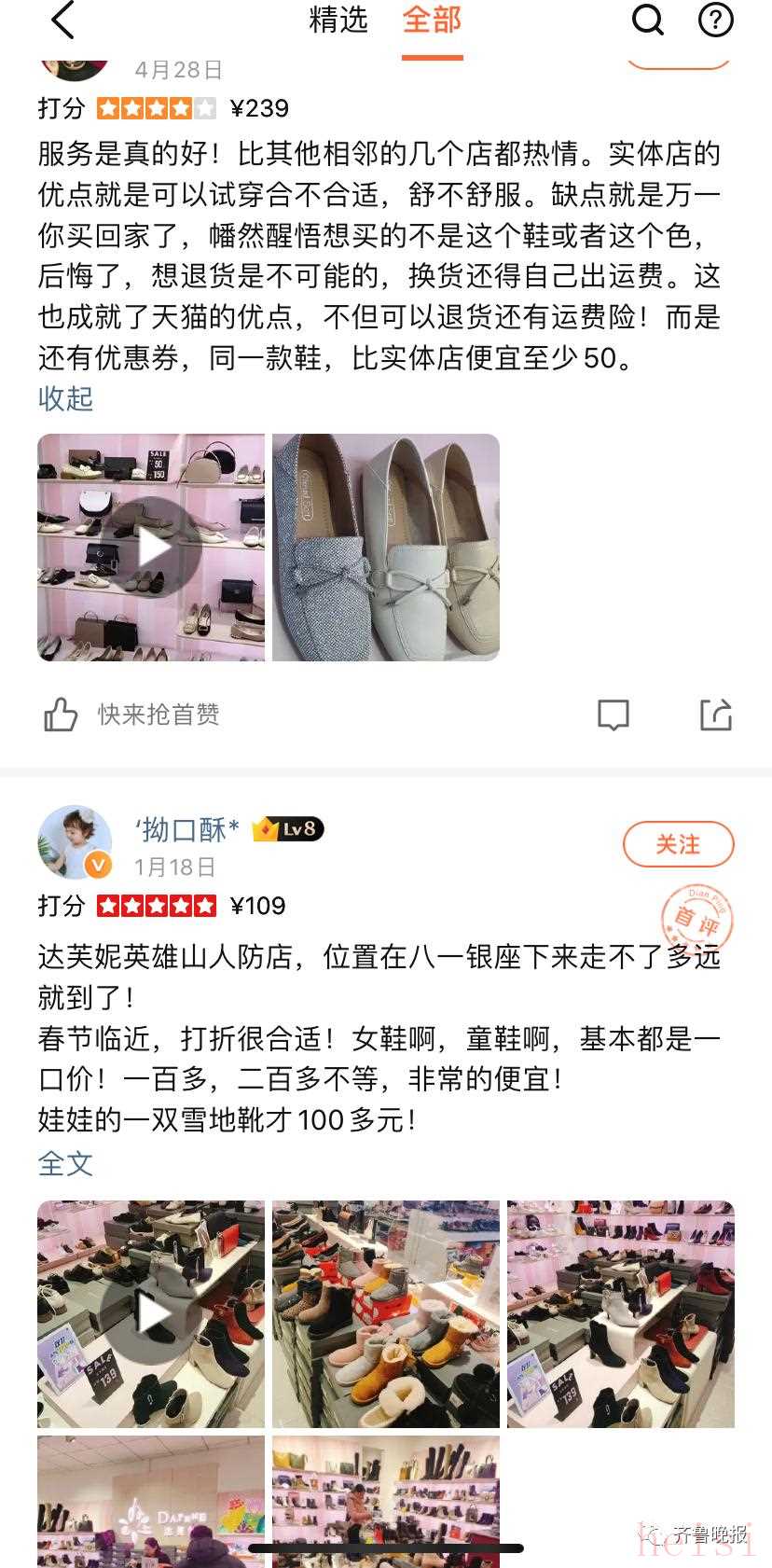
Task: Open 拗口酥's profile avatar
Action: coord(75,842)
